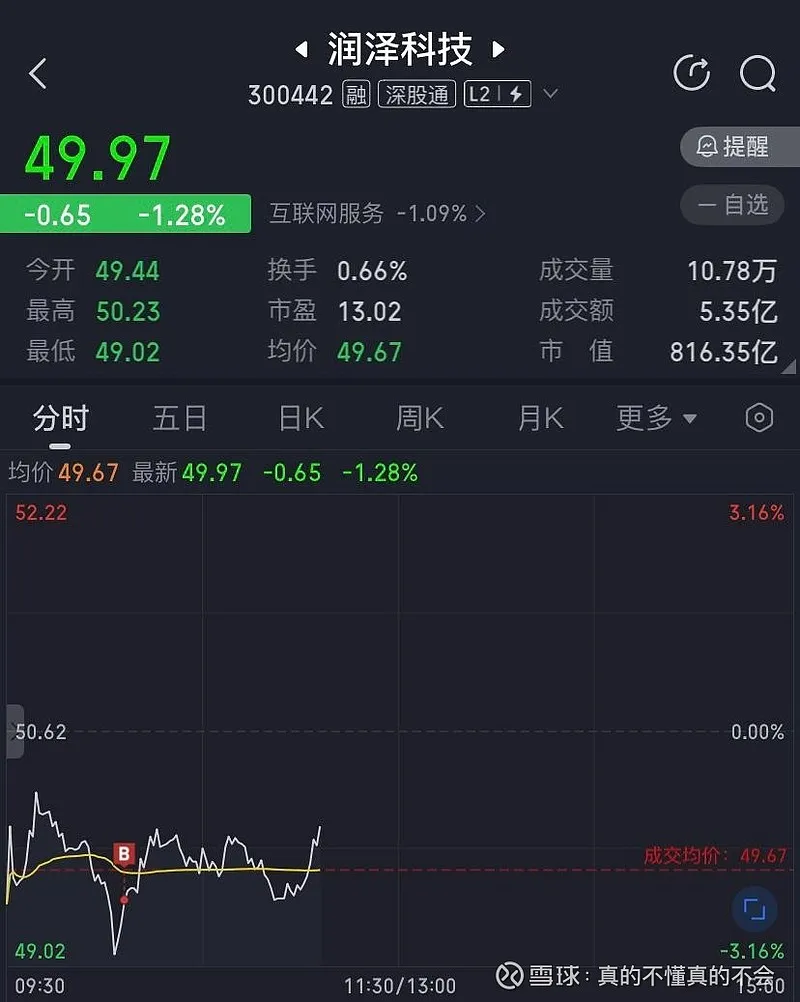This screenshot has height=1002, width=800.
Task: View the 月K chart
Action: pyautogui.click(x=541, y=418)
